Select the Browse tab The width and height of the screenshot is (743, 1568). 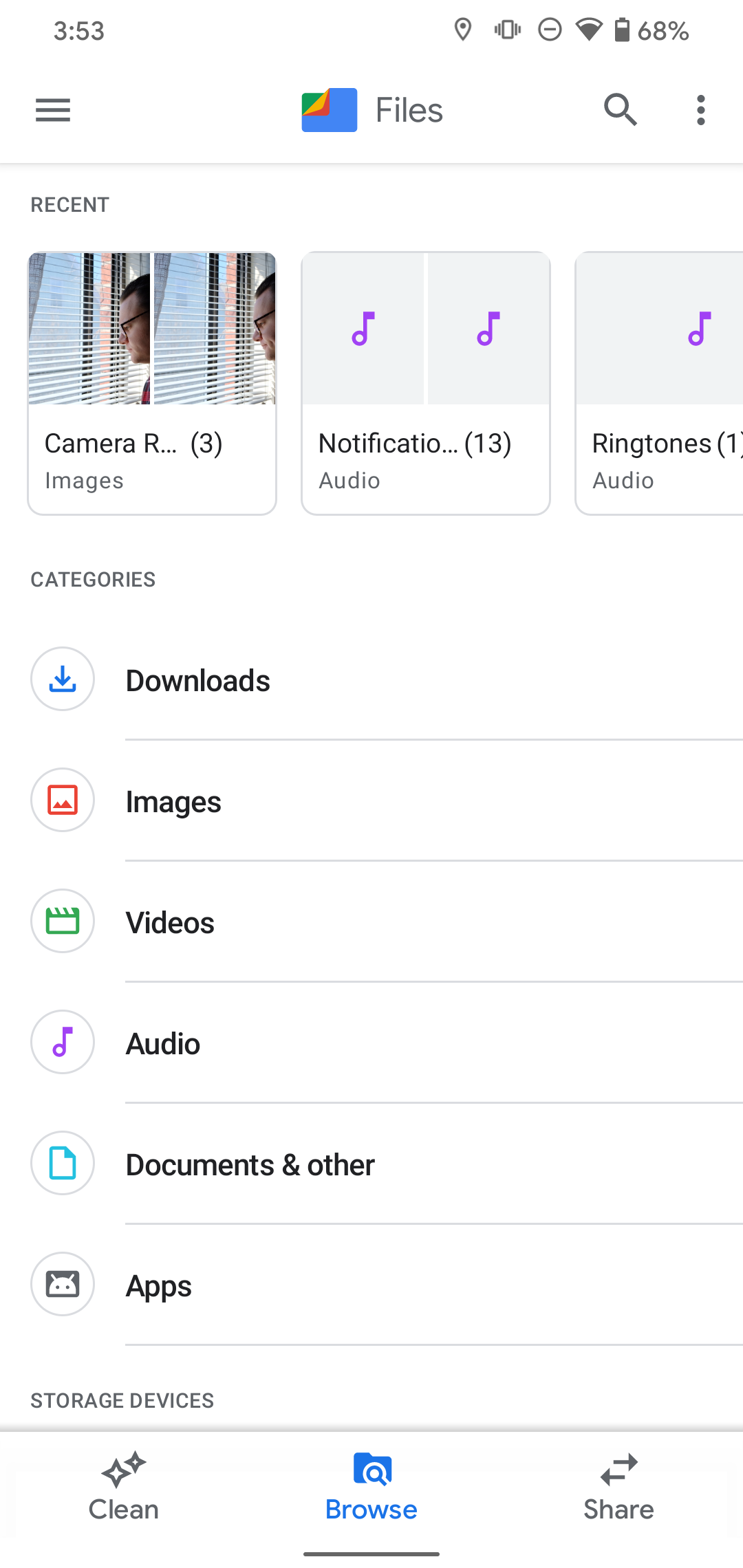[x=371, y=1485]
